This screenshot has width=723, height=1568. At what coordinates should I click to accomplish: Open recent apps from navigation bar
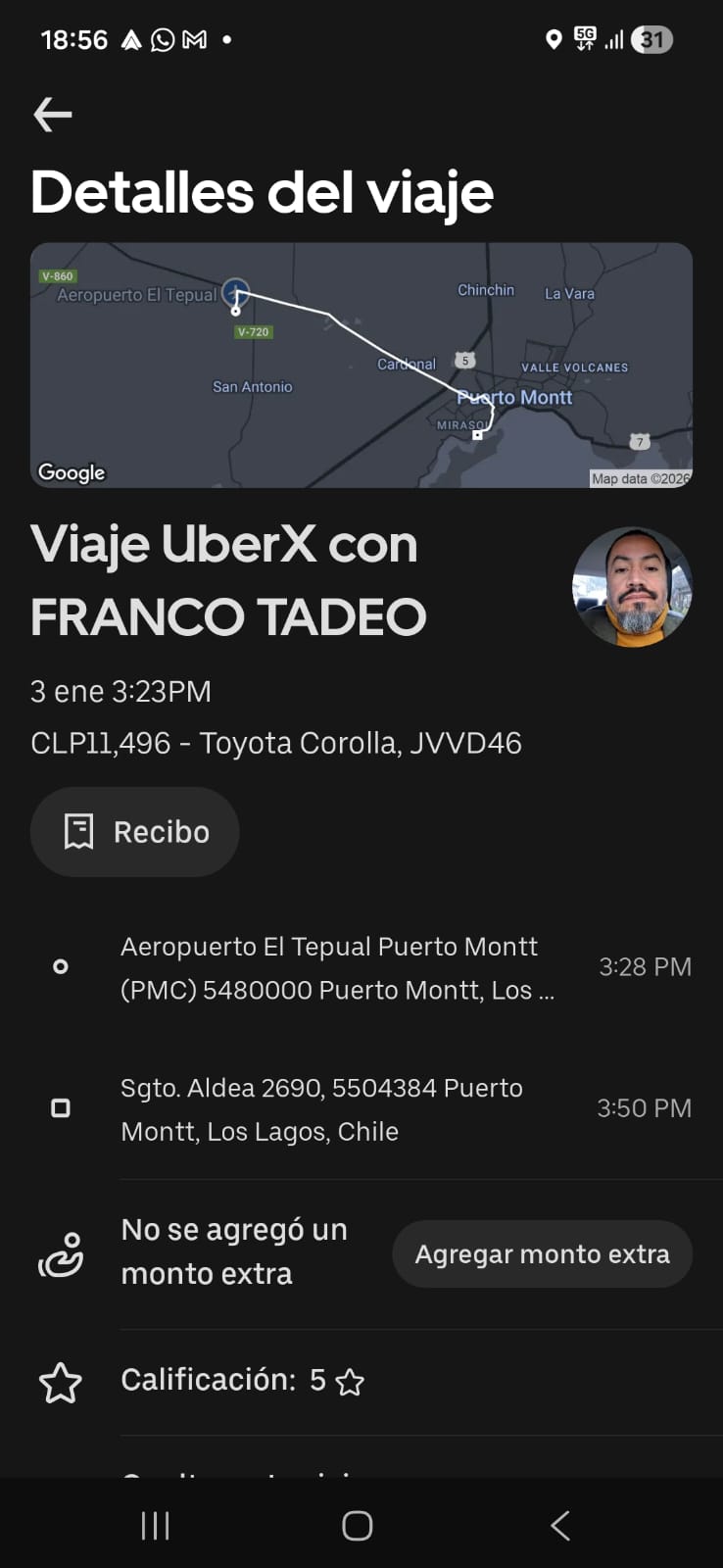[156, 1525]
